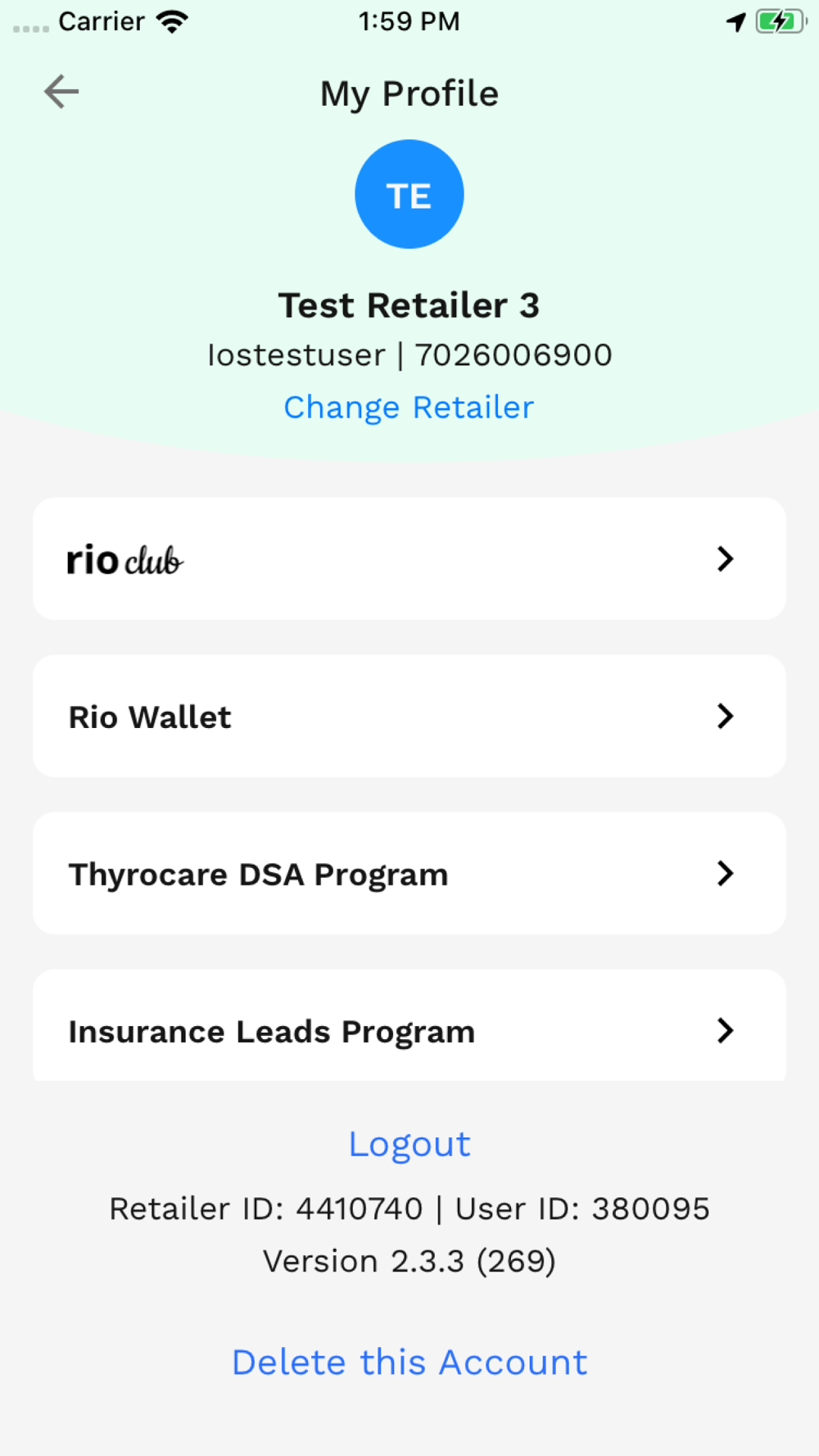Open Thyrocare DSA Program
This screenshot has width=819, height=1456.
409,874
